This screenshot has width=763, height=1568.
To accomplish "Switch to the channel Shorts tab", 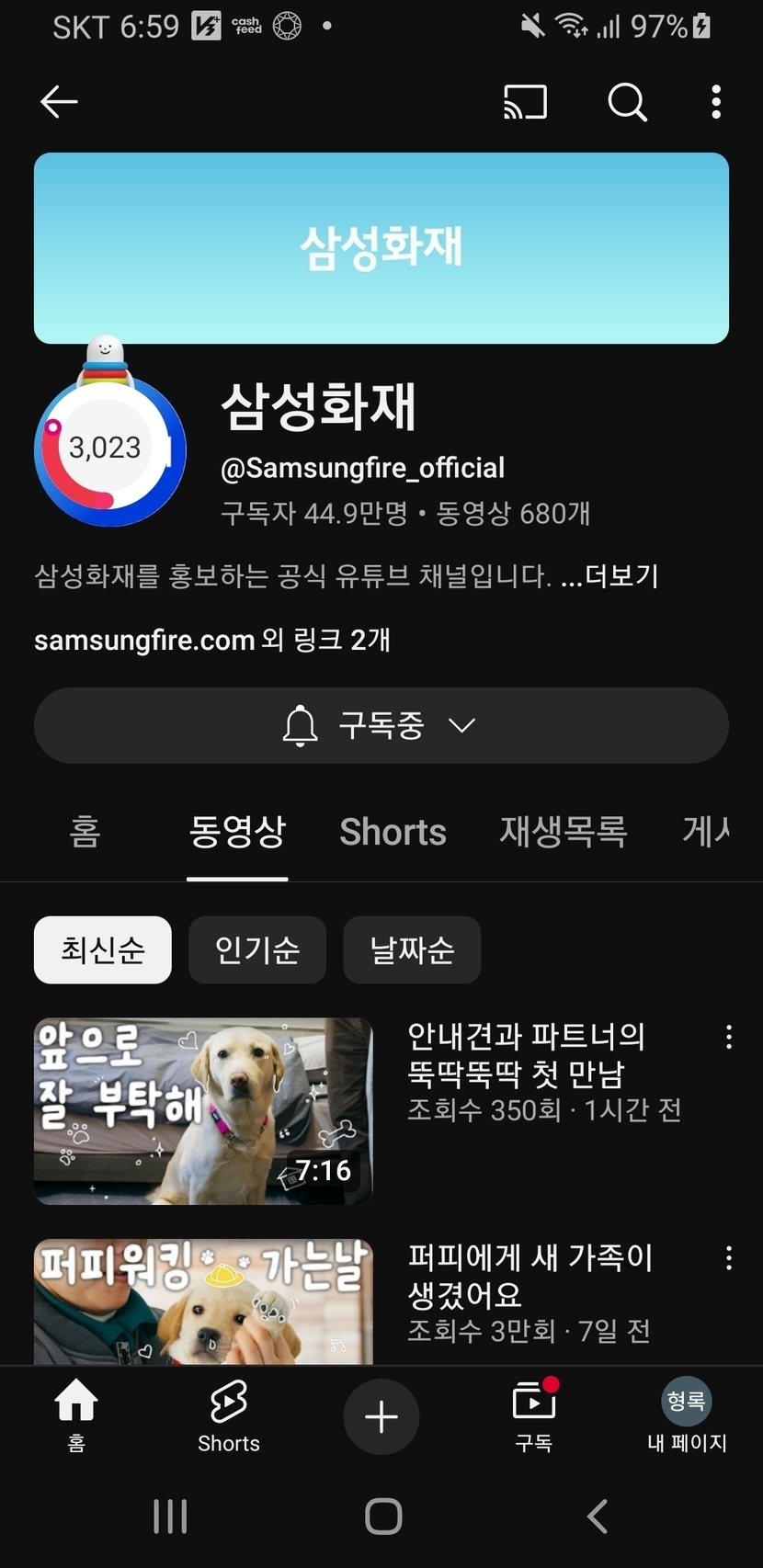I will (393, 832).
